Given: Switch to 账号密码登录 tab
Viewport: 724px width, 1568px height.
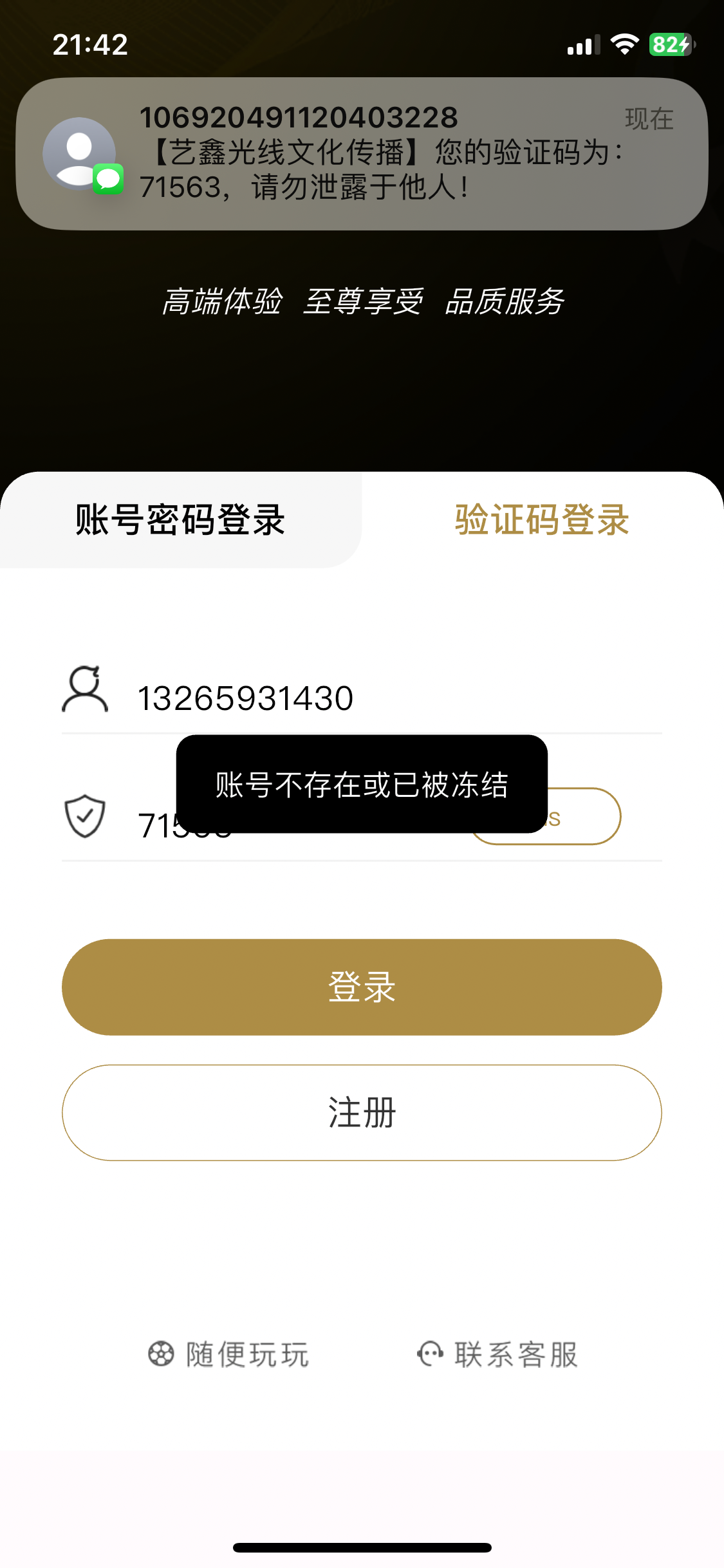Looking at the screenshot, I should pyautogui.click(x=180, y=520).
